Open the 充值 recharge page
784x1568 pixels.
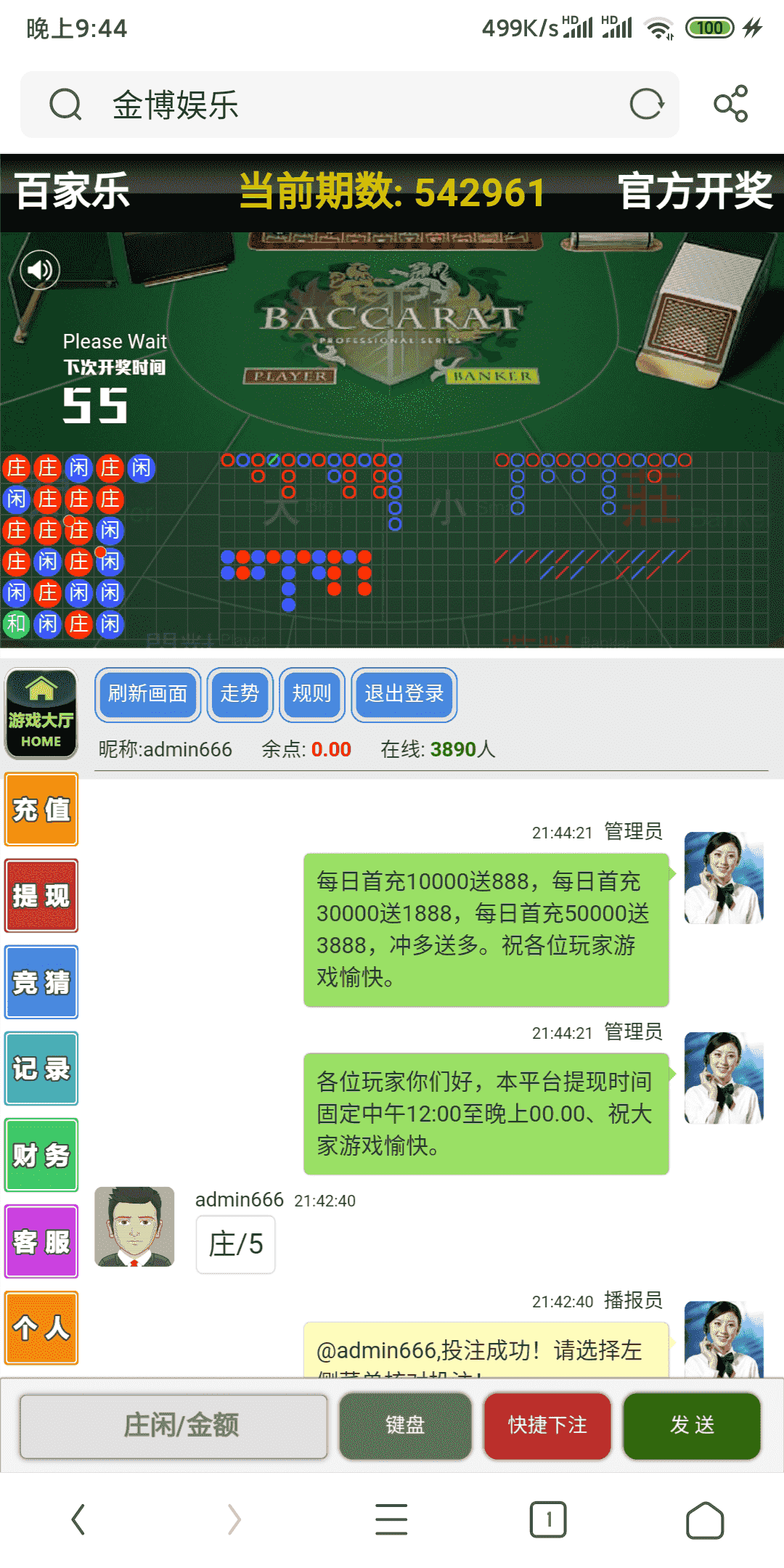point(41,809)
